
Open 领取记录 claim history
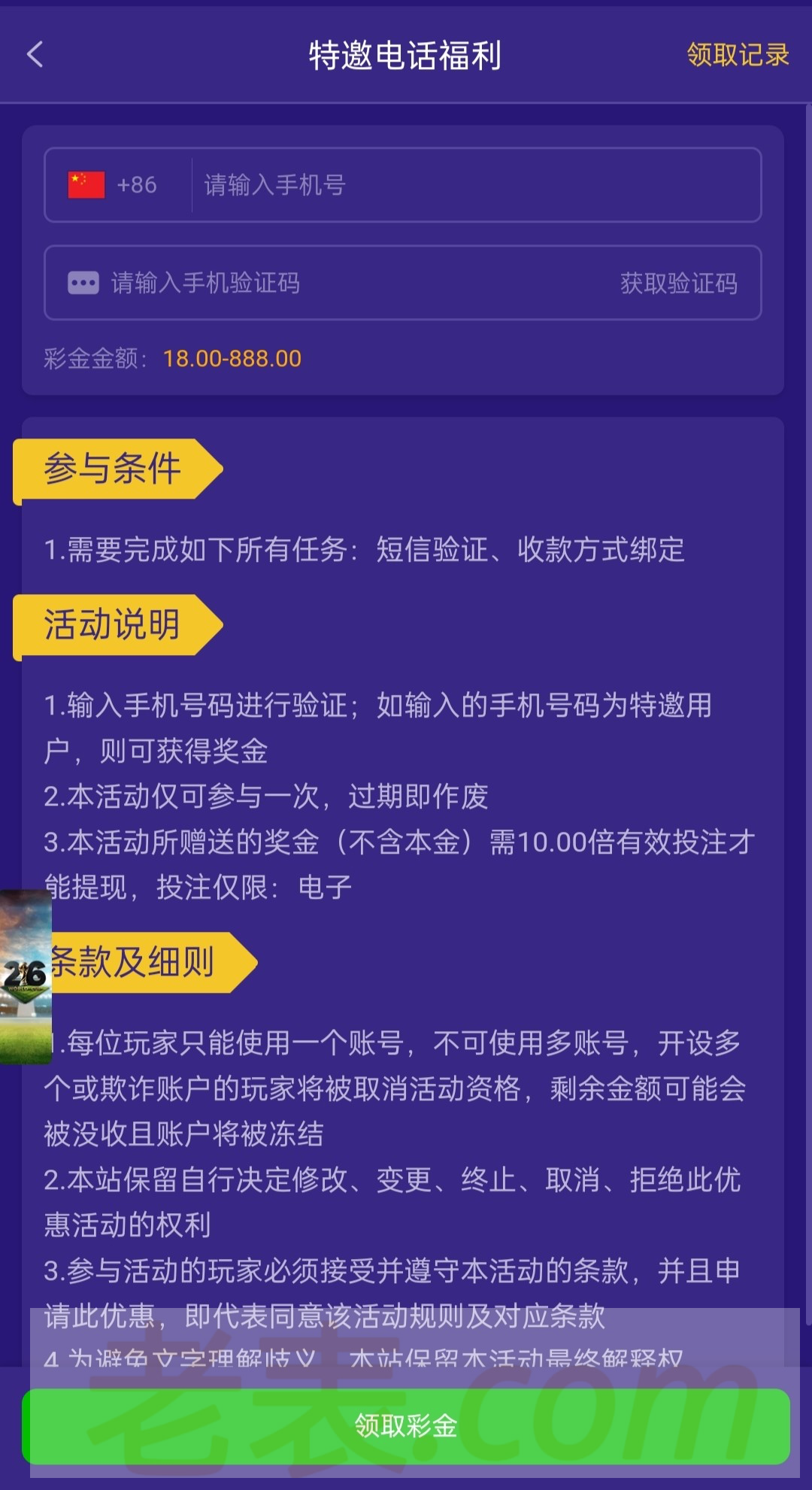(737, 55)
